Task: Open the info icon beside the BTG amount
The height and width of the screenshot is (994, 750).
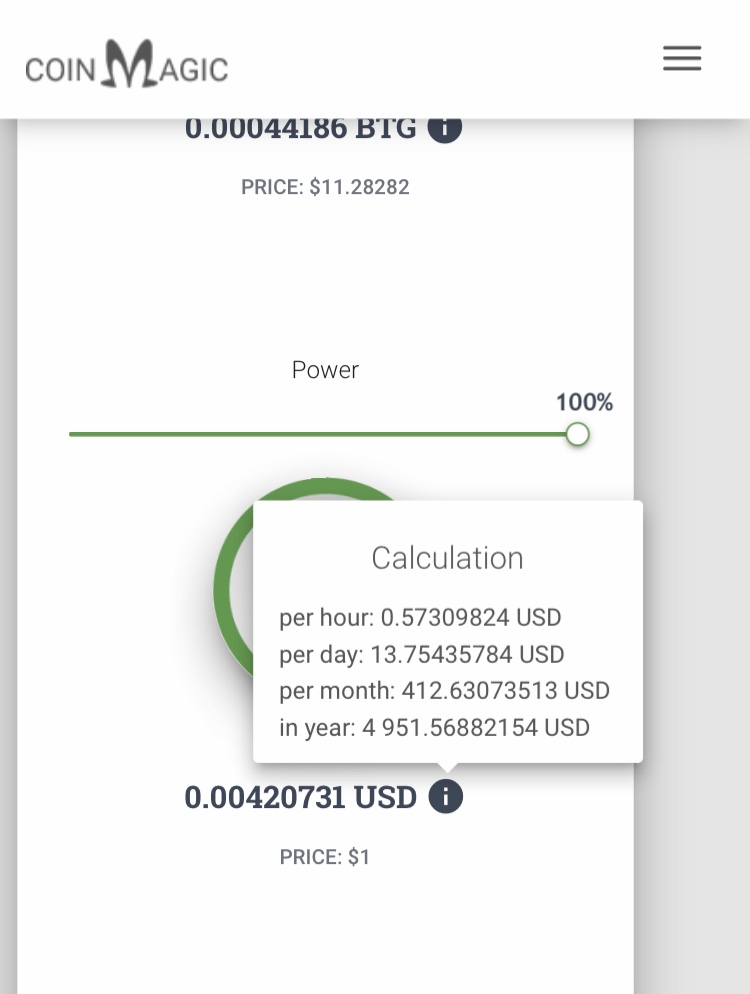Action: coord(445,129)
